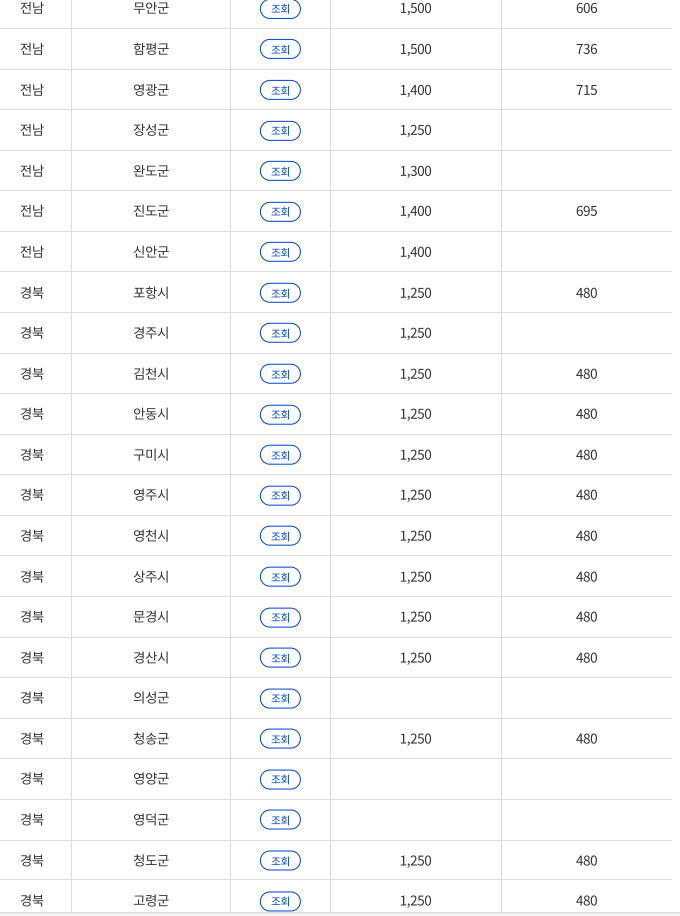This screenshot has height=916, width=680.
Task: Open 조회 beside 청도군
Action: (x=280, y=861)
